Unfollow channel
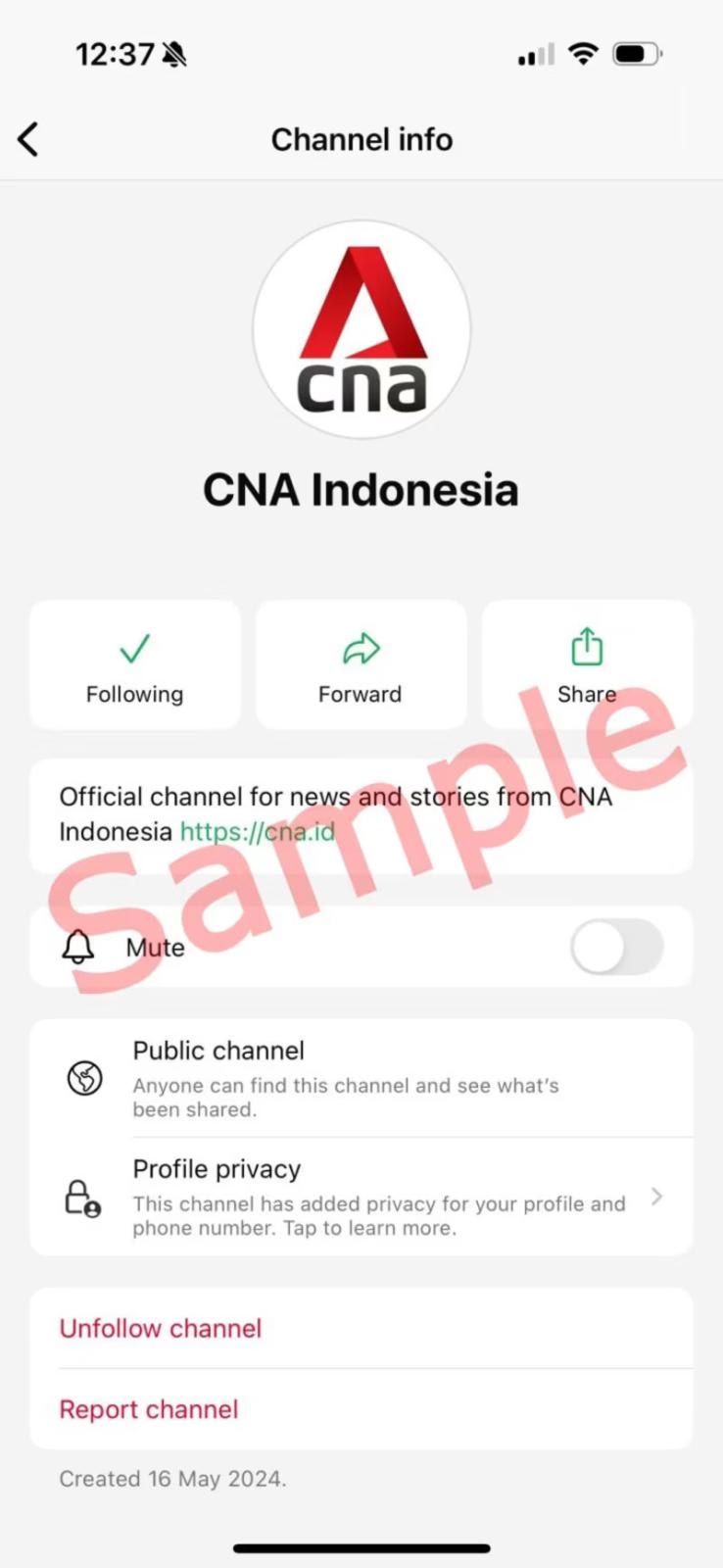 (x=161, y=1329)
